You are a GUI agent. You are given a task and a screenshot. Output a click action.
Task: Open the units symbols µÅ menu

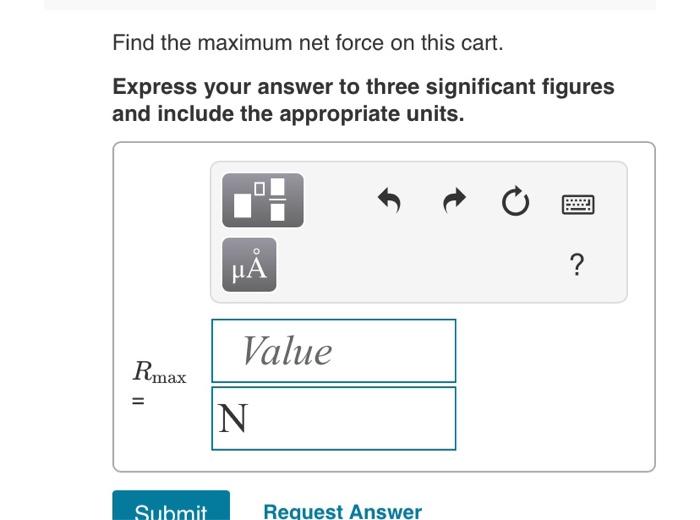(x=249, y=265)
